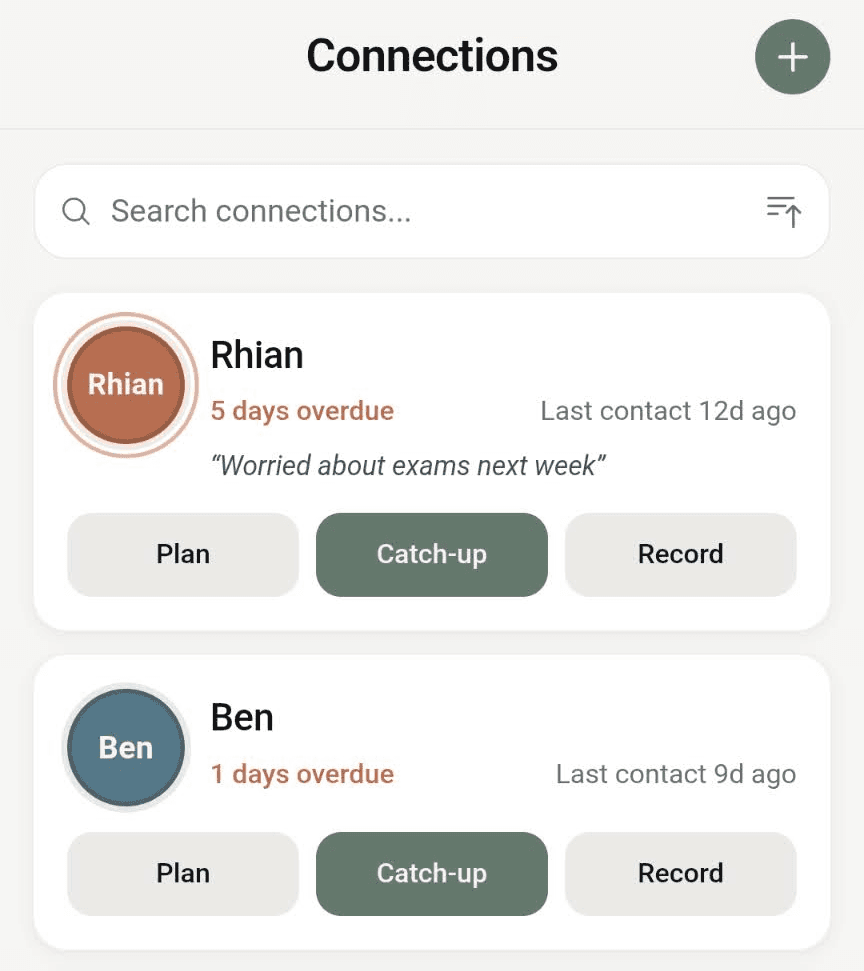Click Last contact 12d ago for Rhian
This screenshot has height=971, width=864.
click(x=668, y=411)
